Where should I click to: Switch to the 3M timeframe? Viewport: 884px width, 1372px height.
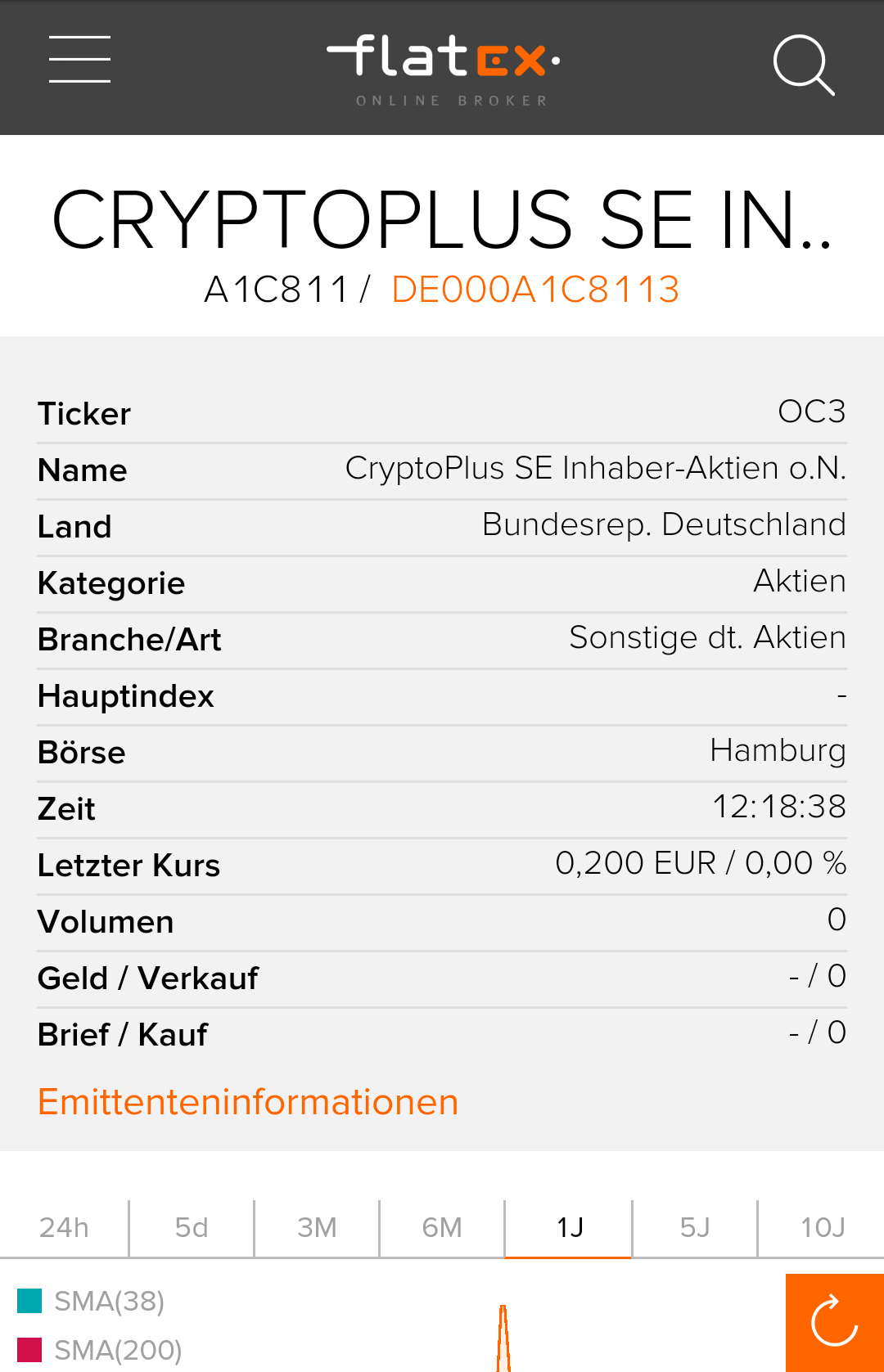point(316,1227)
